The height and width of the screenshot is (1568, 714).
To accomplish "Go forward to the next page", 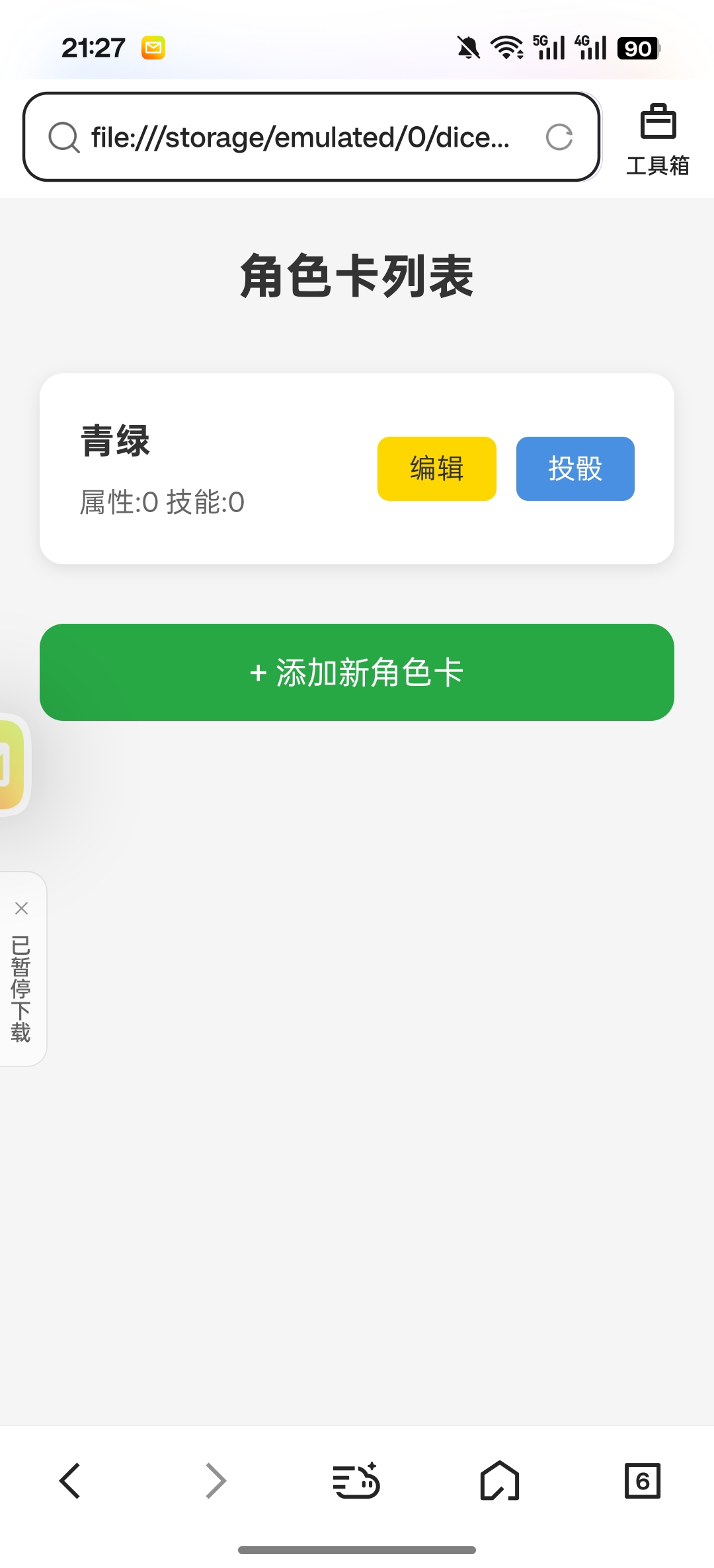I will [x=216, y=1481].
